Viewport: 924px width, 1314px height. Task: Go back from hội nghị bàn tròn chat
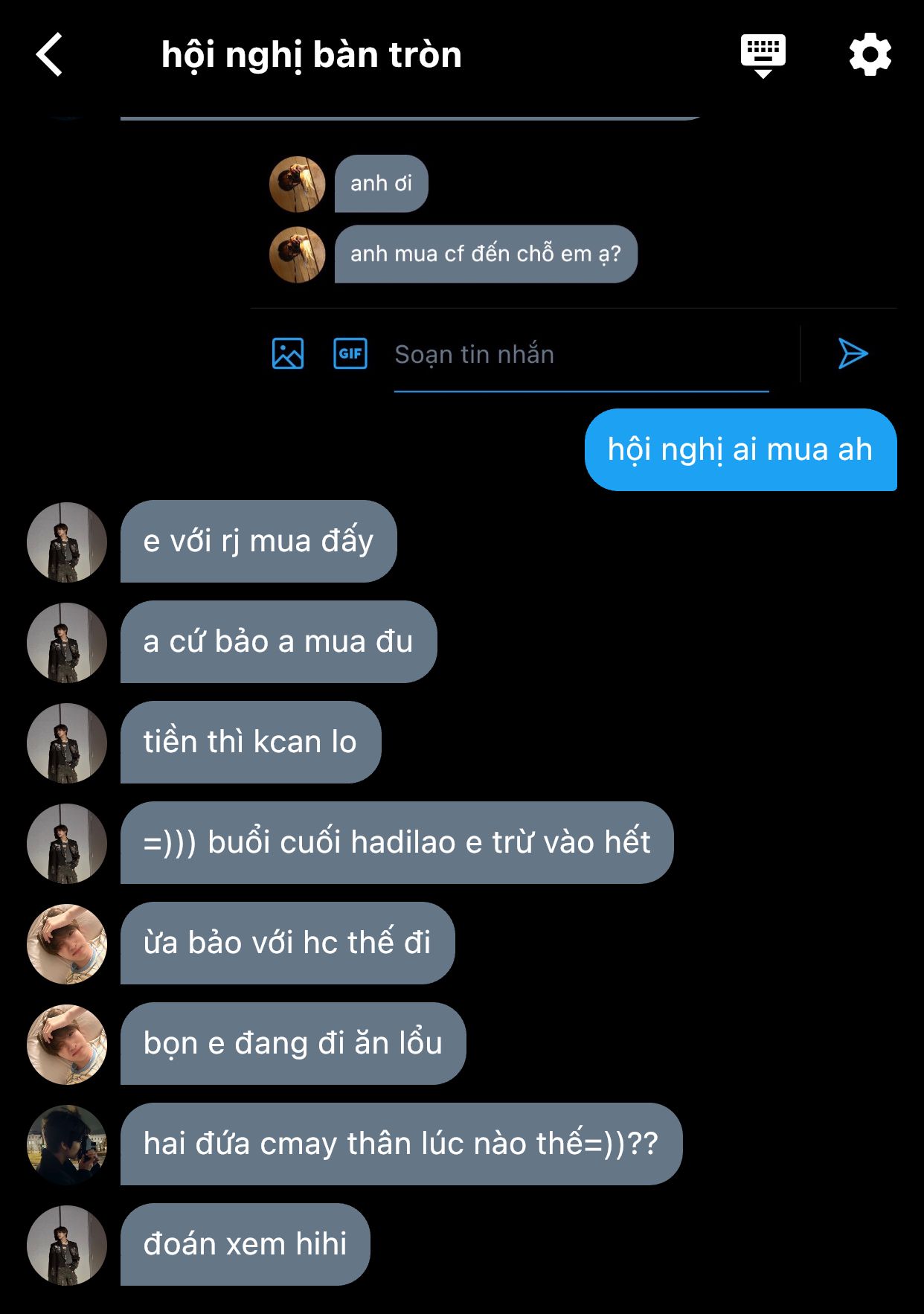pos(49,55)
